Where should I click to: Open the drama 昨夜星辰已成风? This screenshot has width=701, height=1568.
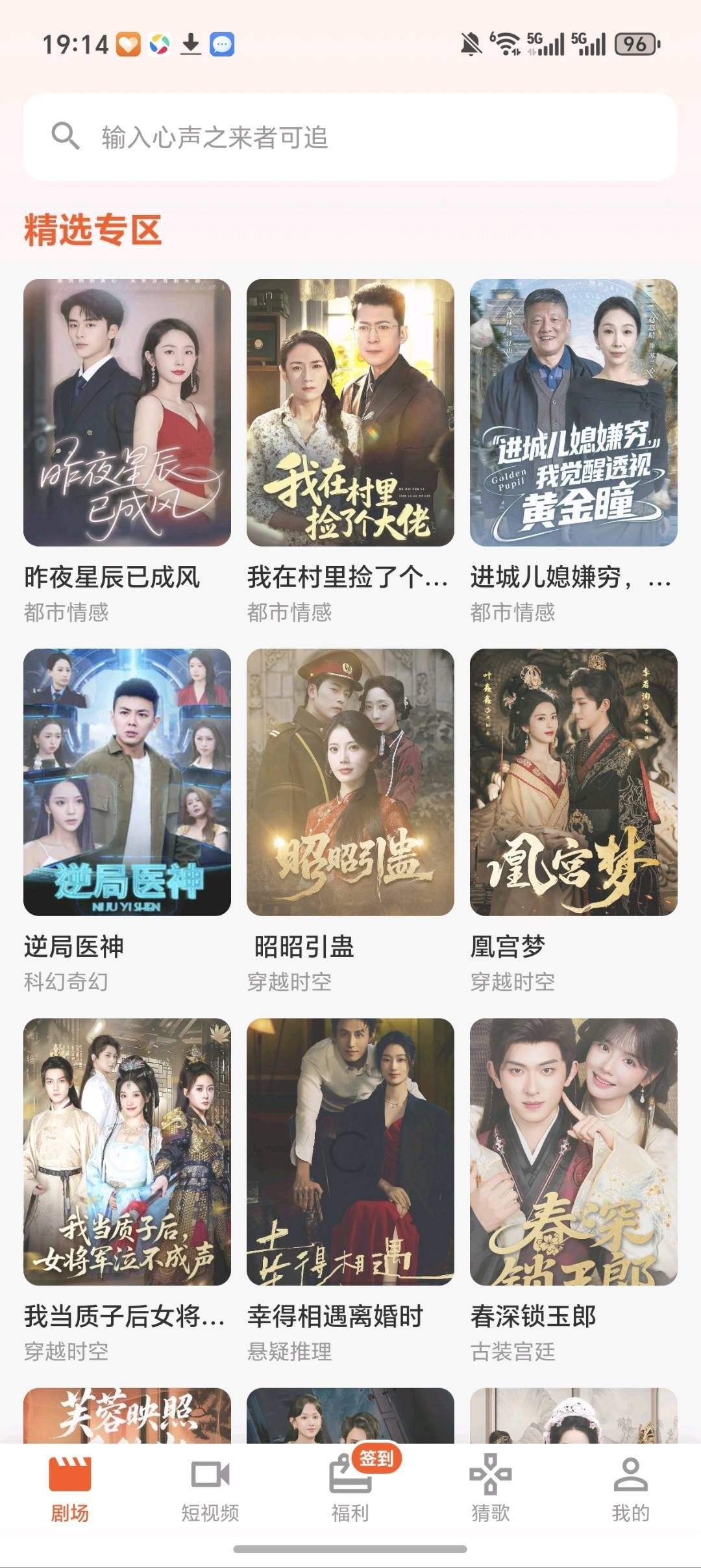127,413
